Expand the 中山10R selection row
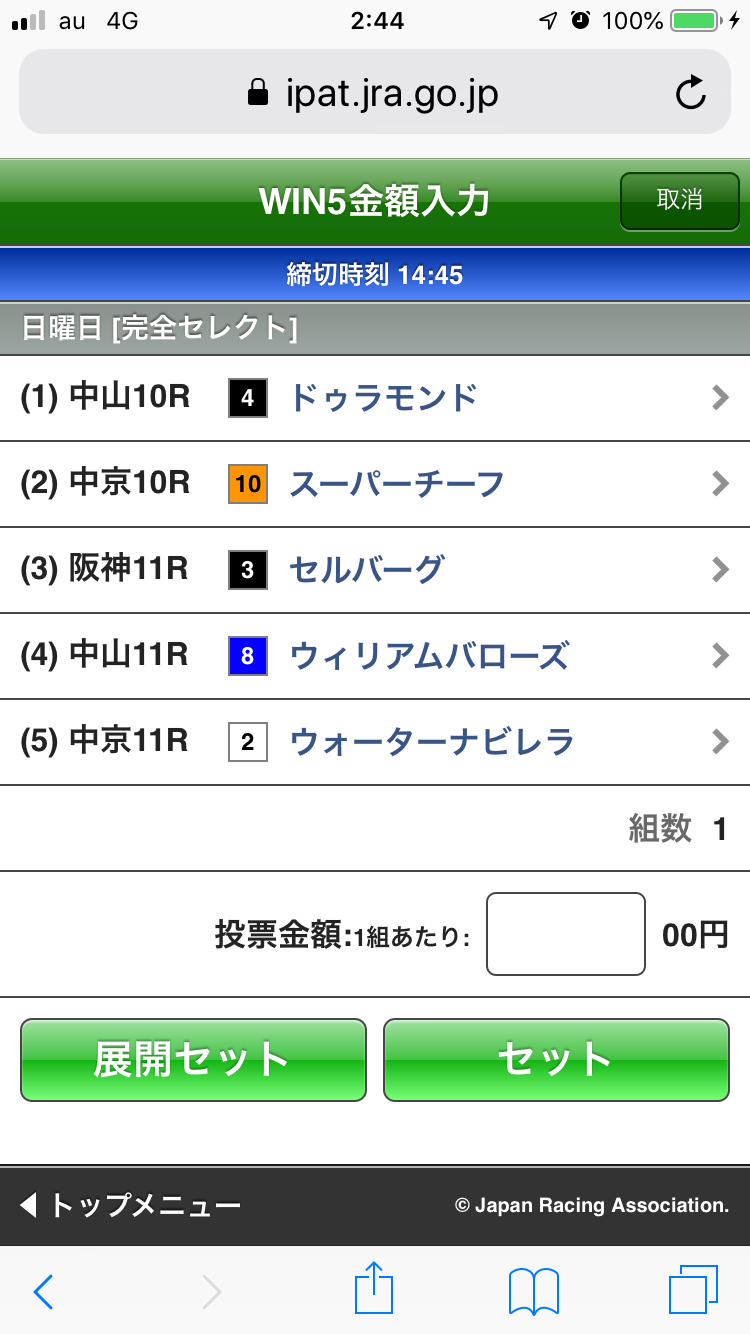Image resolution: width=750 pixels, height=1334 pixels. point(720,398)
